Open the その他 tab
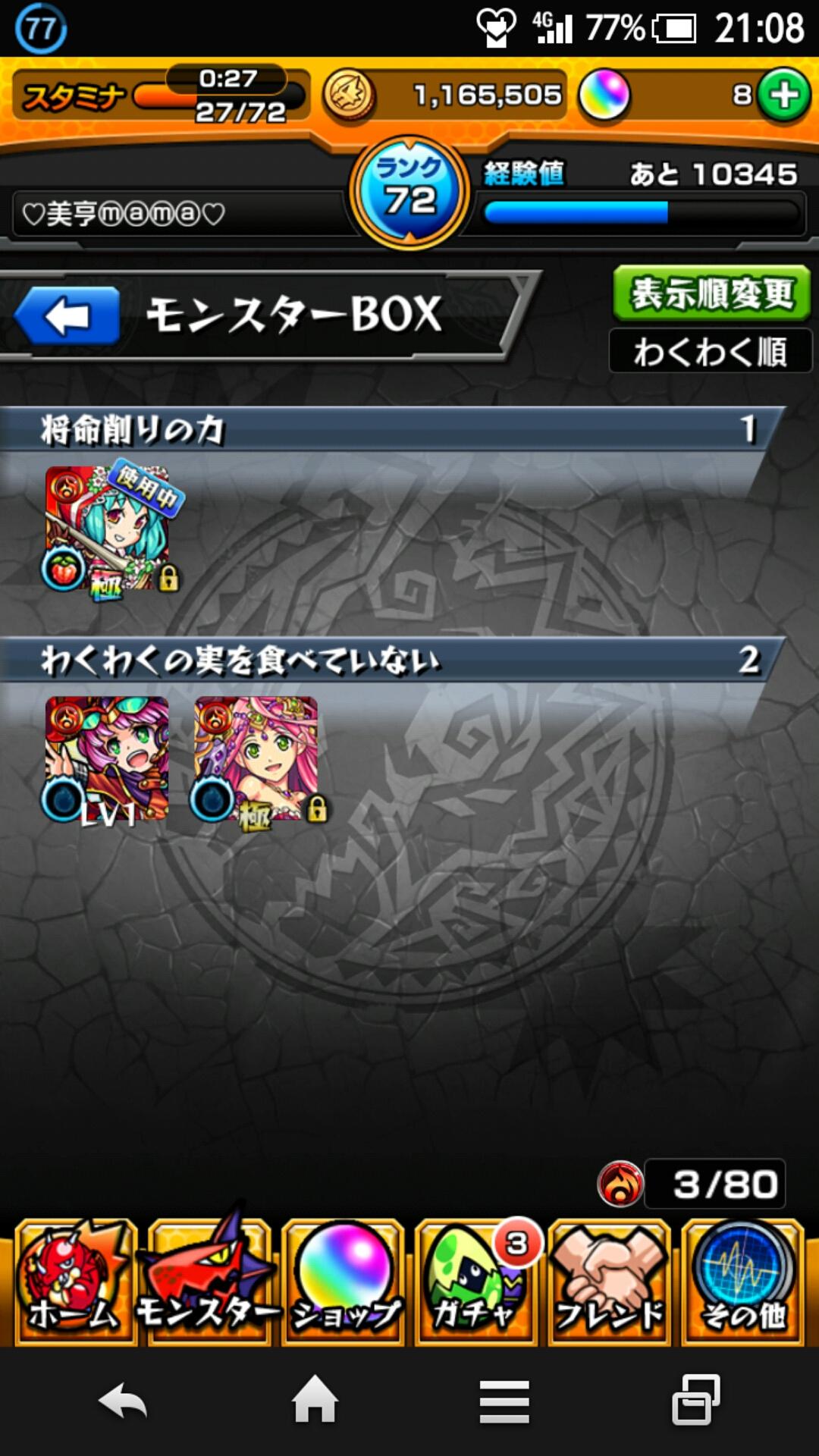Screen dimensions: 819x1456 click(742, 1282)
